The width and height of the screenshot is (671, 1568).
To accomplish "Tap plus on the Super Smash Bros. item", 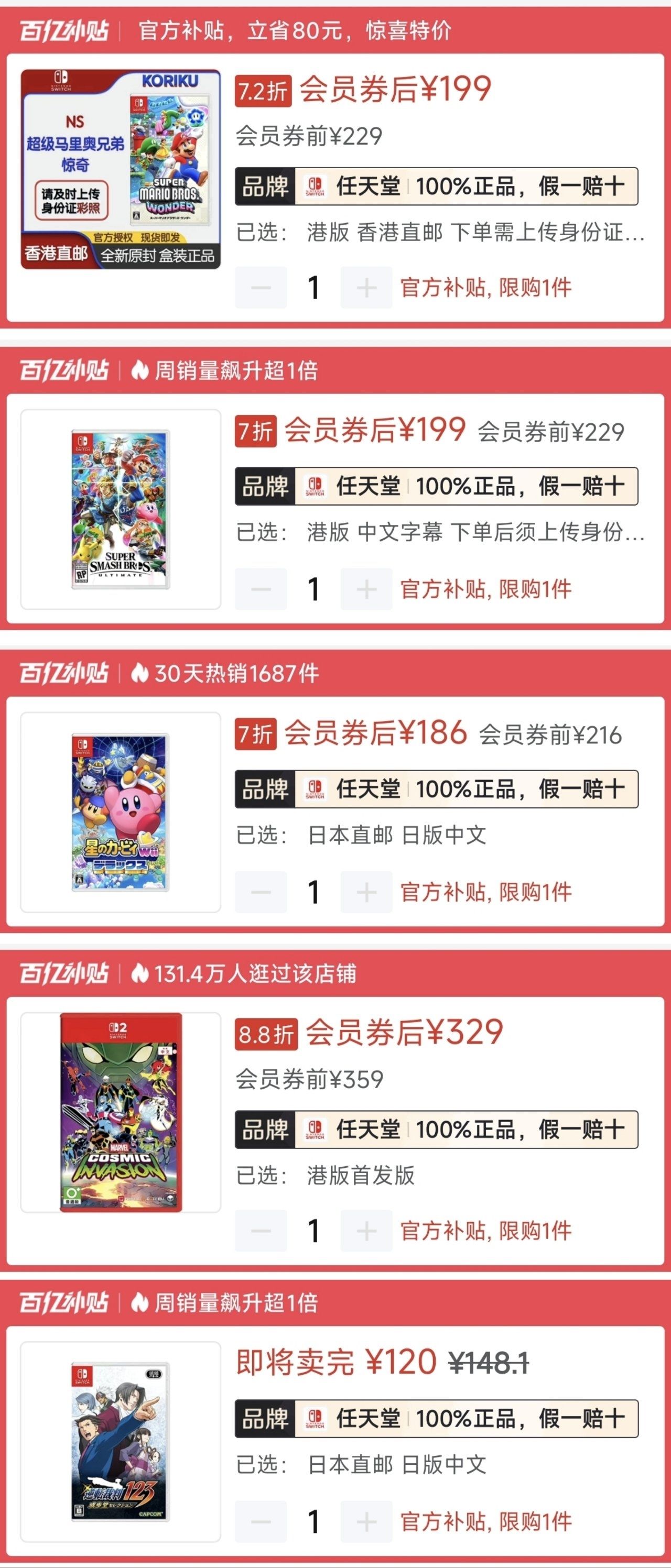I will (x=366, y=589).
